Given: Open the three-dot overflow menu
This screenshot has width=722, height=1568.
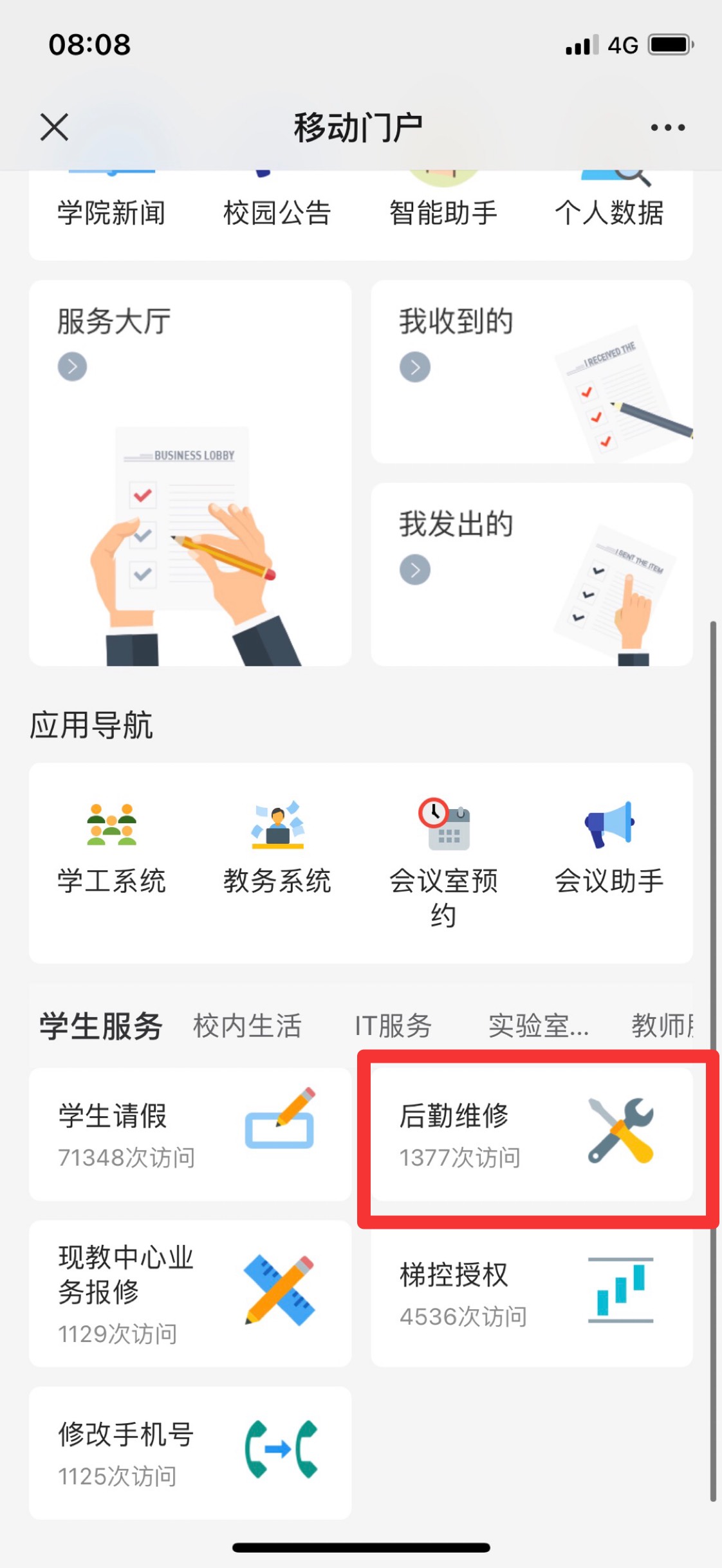Looking at the screenshot, I should click(667, 127).
